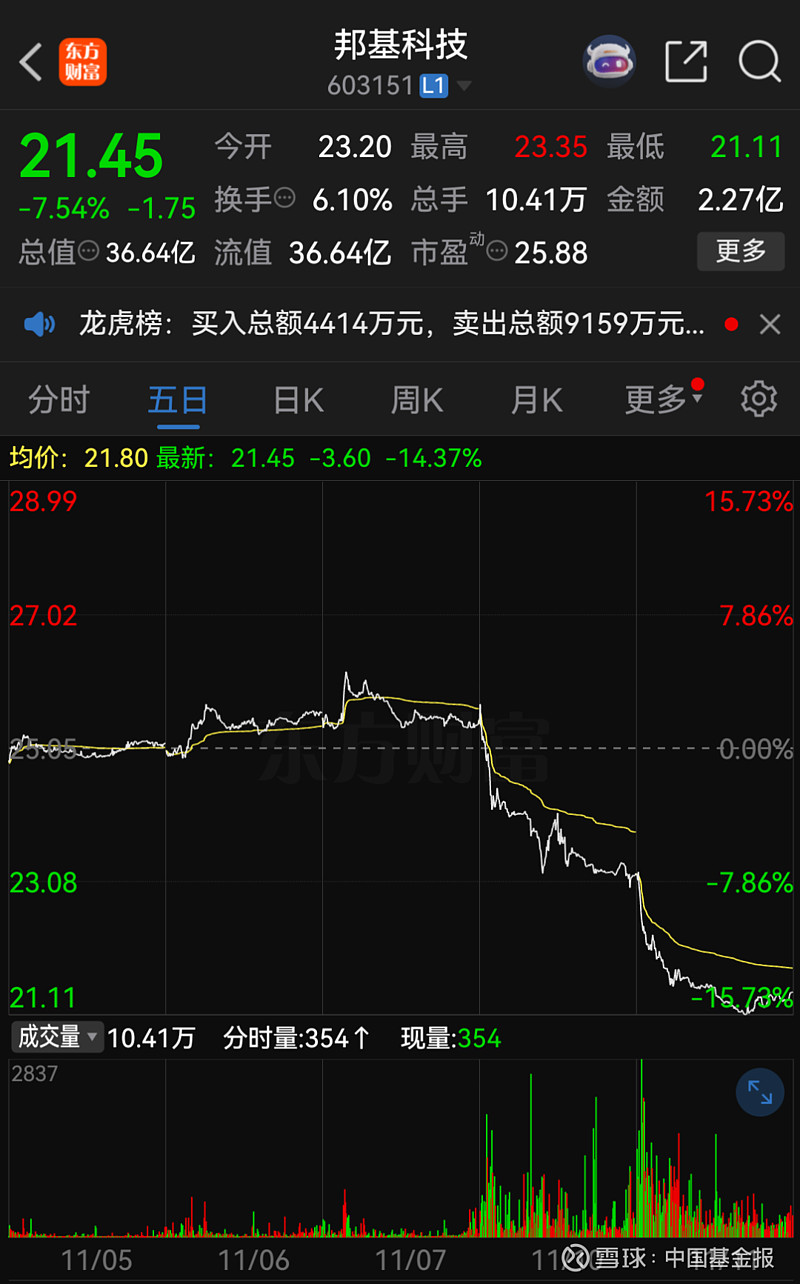Screen dimensions: 800x1284
Task: Tap the red dot indicator on the banner
Action: click(731, 324)
